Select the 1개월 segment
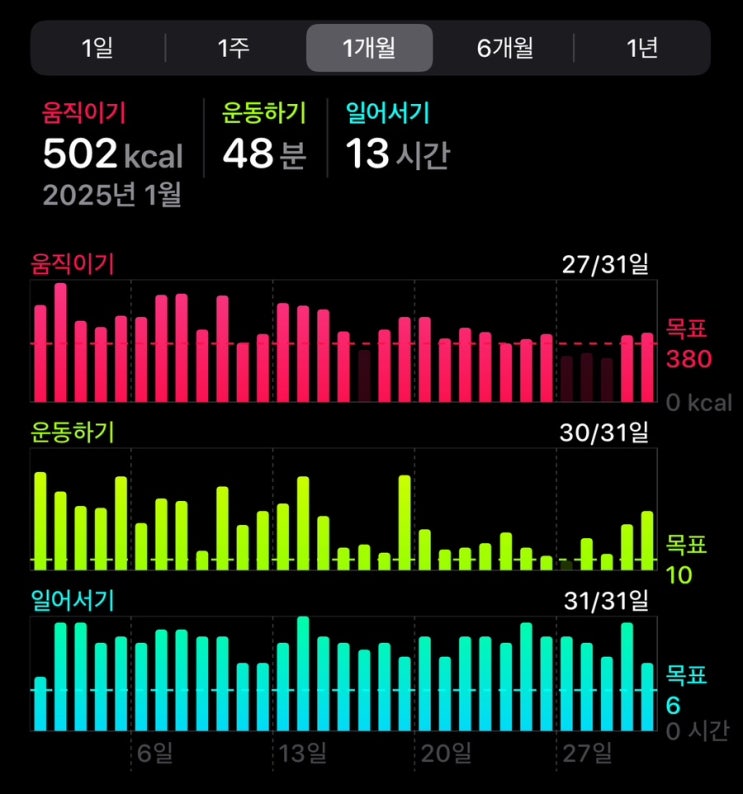The height and width of the screenshot is (794, 743). [x=369, y=48]
